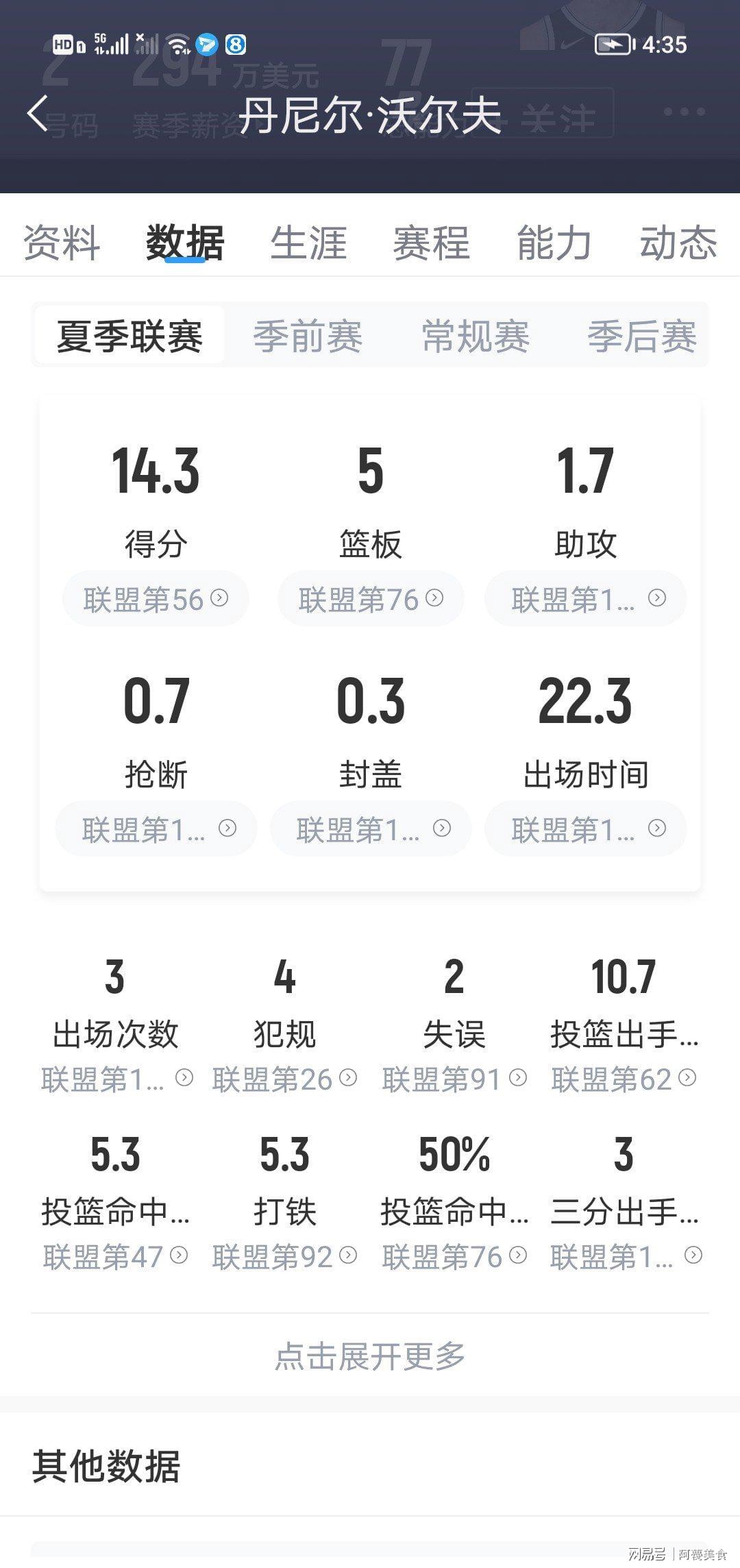Show 季后赛 statistics
Screen dimensions: 740x1568
click(x=642, y=336)
